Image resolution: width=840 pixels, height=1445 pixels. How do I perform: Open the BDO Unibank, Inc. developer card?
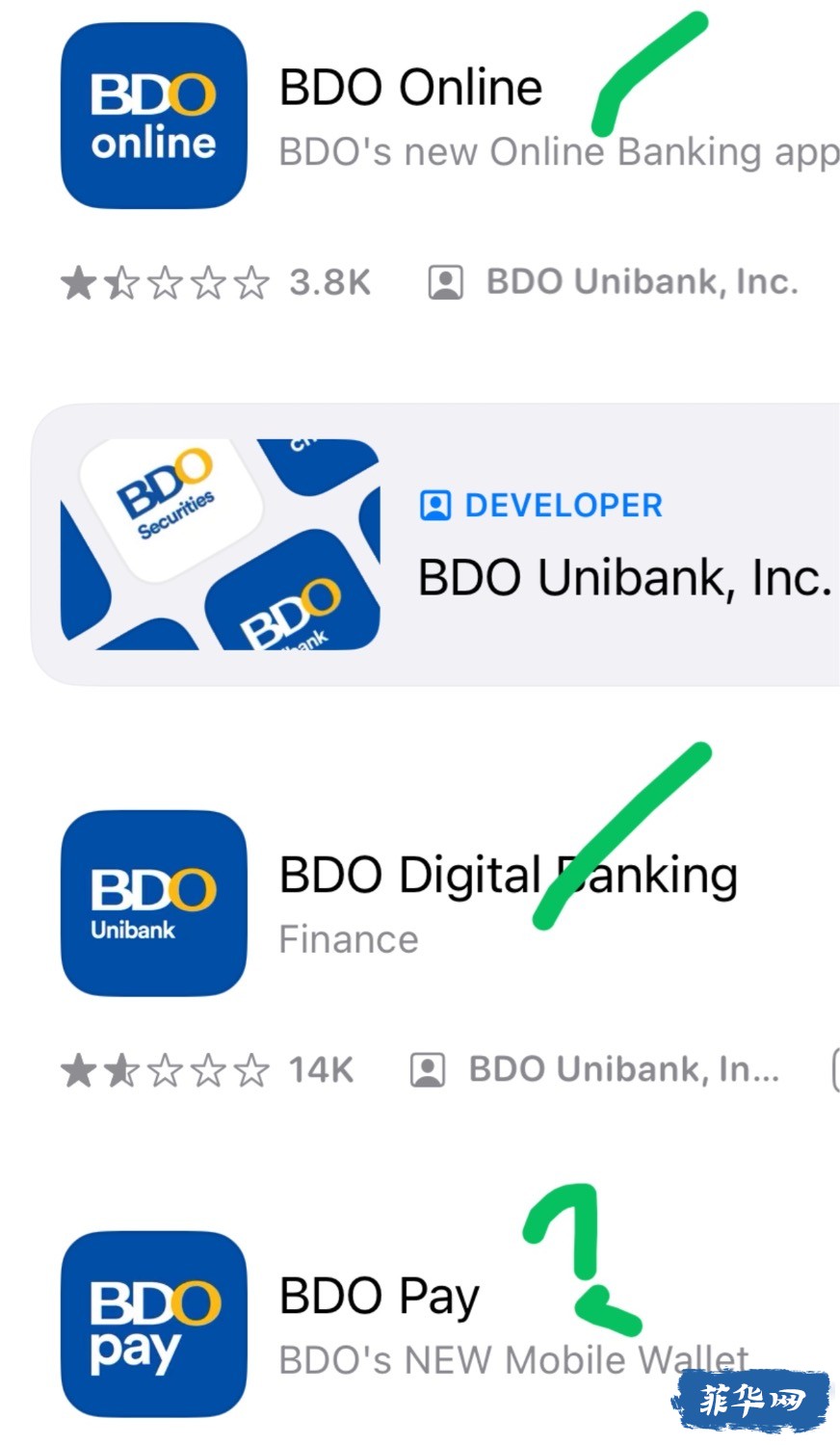pyautogui.click(x=435, y=544)
